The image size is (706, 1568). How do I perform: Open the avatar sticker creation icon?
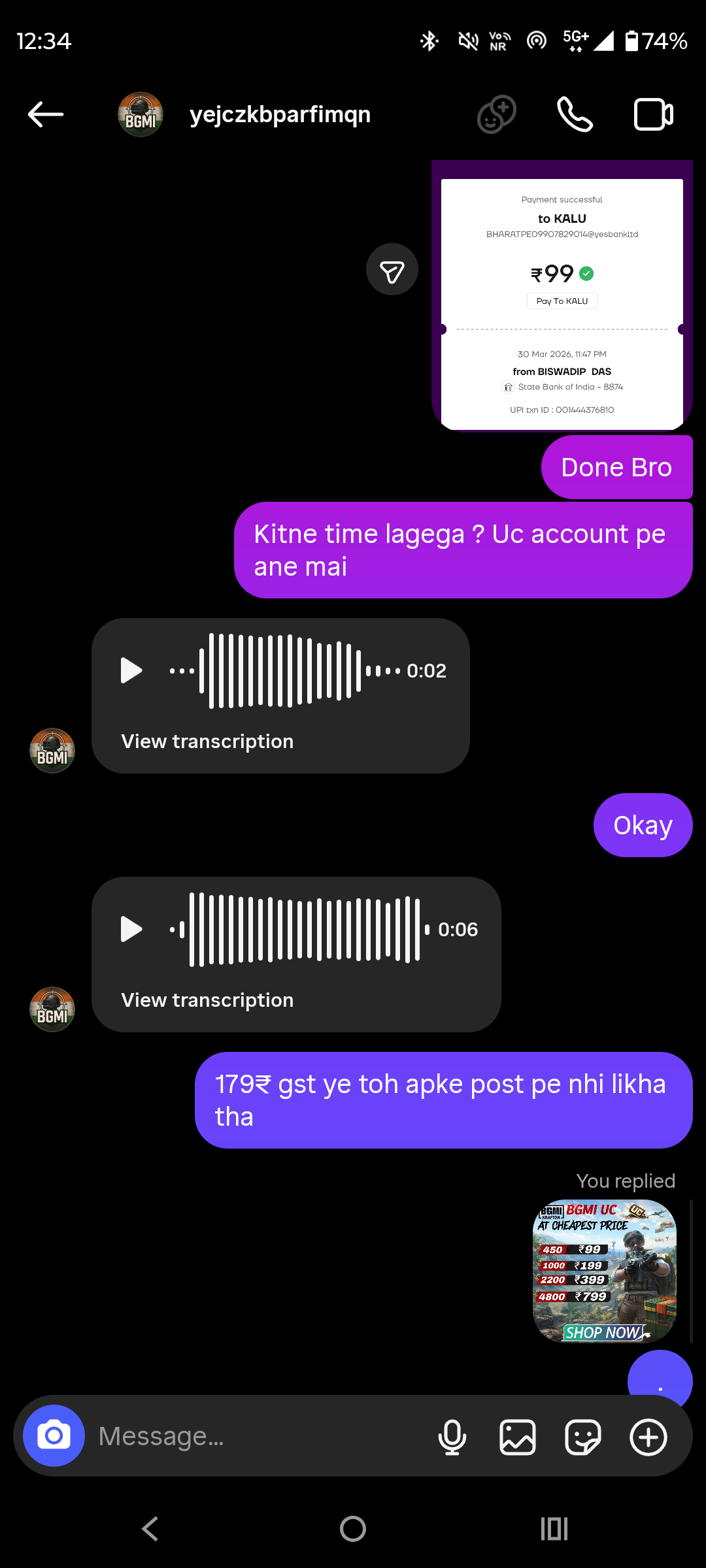[497, 114]
